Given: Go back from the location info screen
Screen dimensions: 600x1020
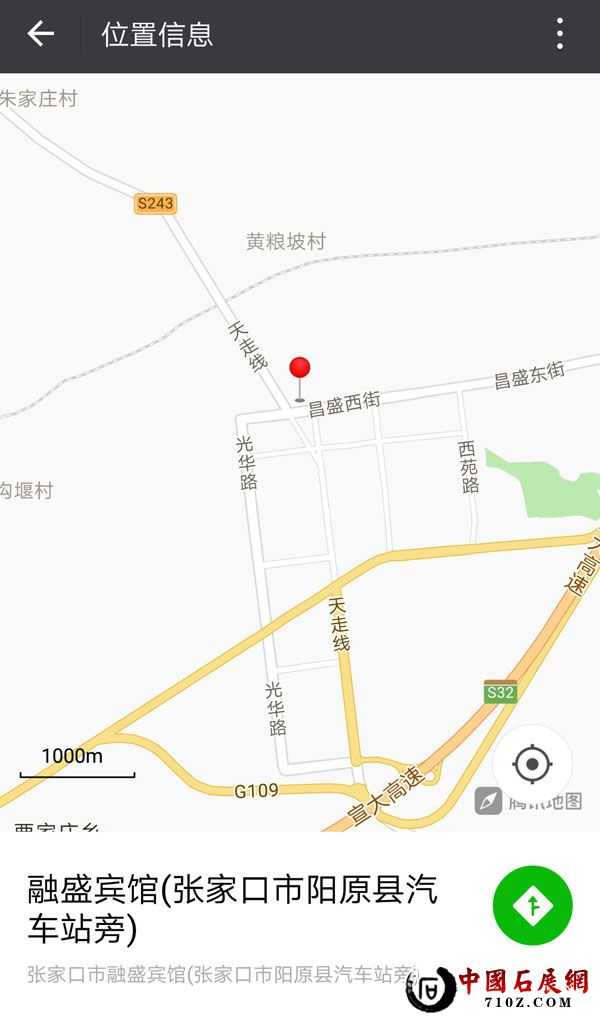Looking at the screenshot, I should point(40,34).
